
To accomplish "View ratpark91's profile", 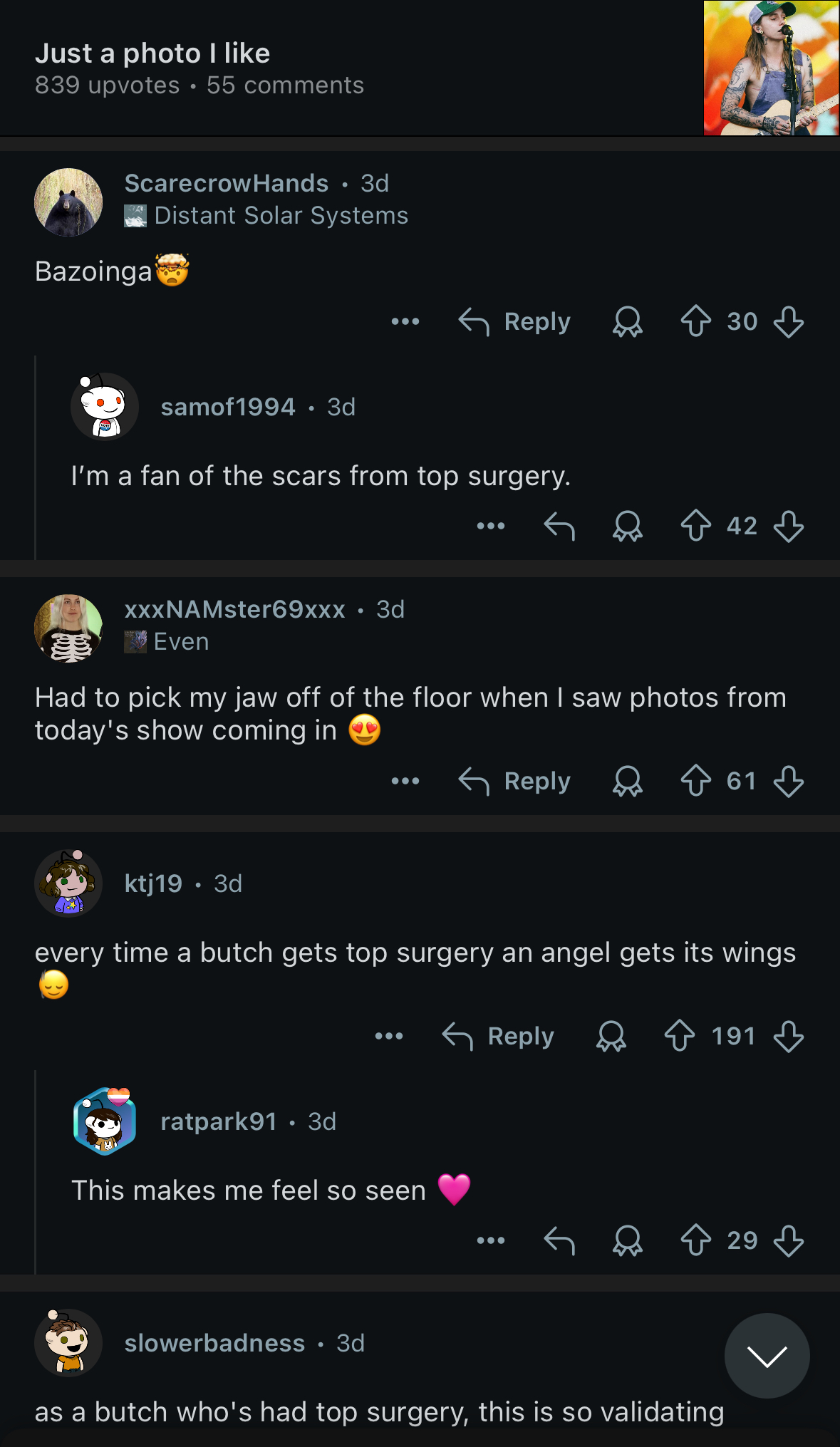I will click(219, 1122).
